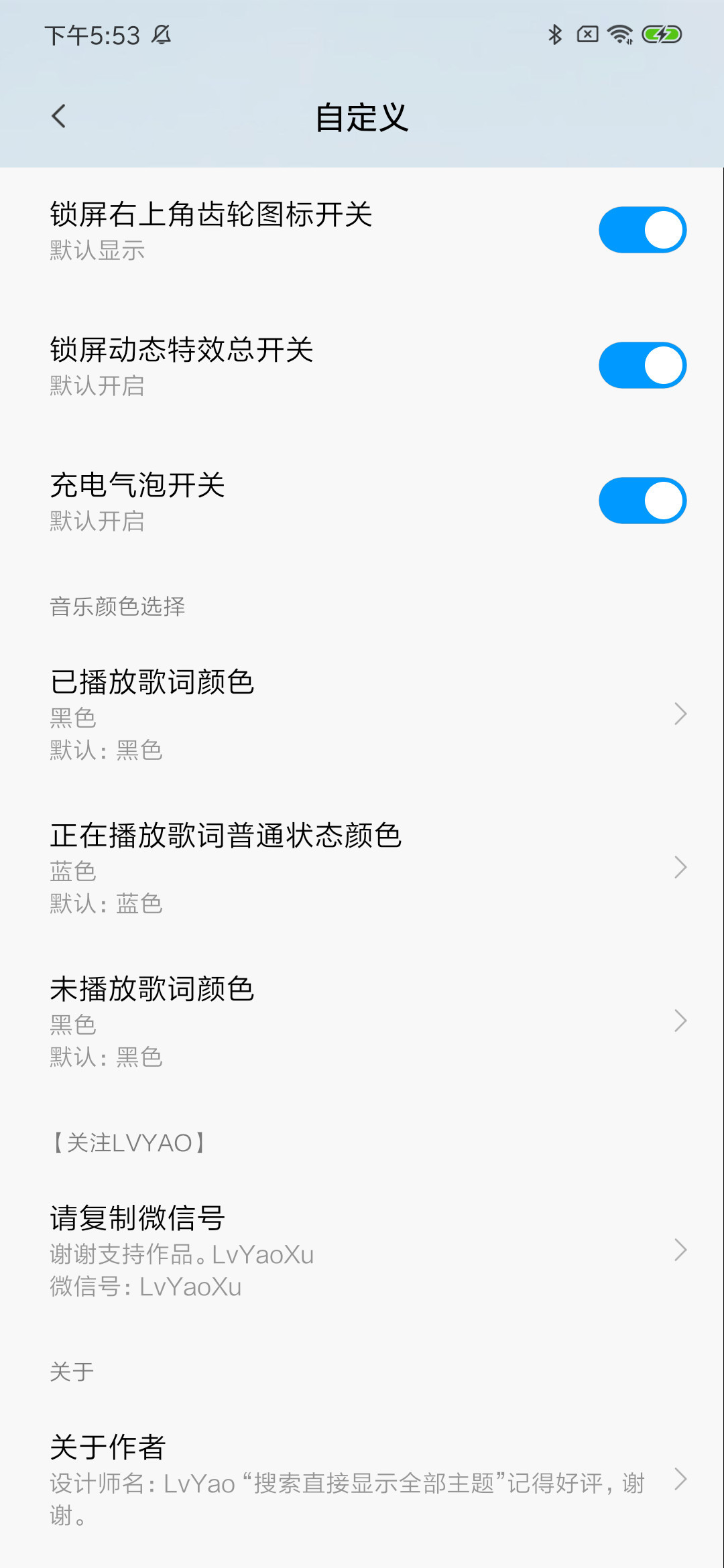Turn off the 充电气泡开关 switch
Viewport: 724px width, 1568px height.
click(x=642, y=501)
